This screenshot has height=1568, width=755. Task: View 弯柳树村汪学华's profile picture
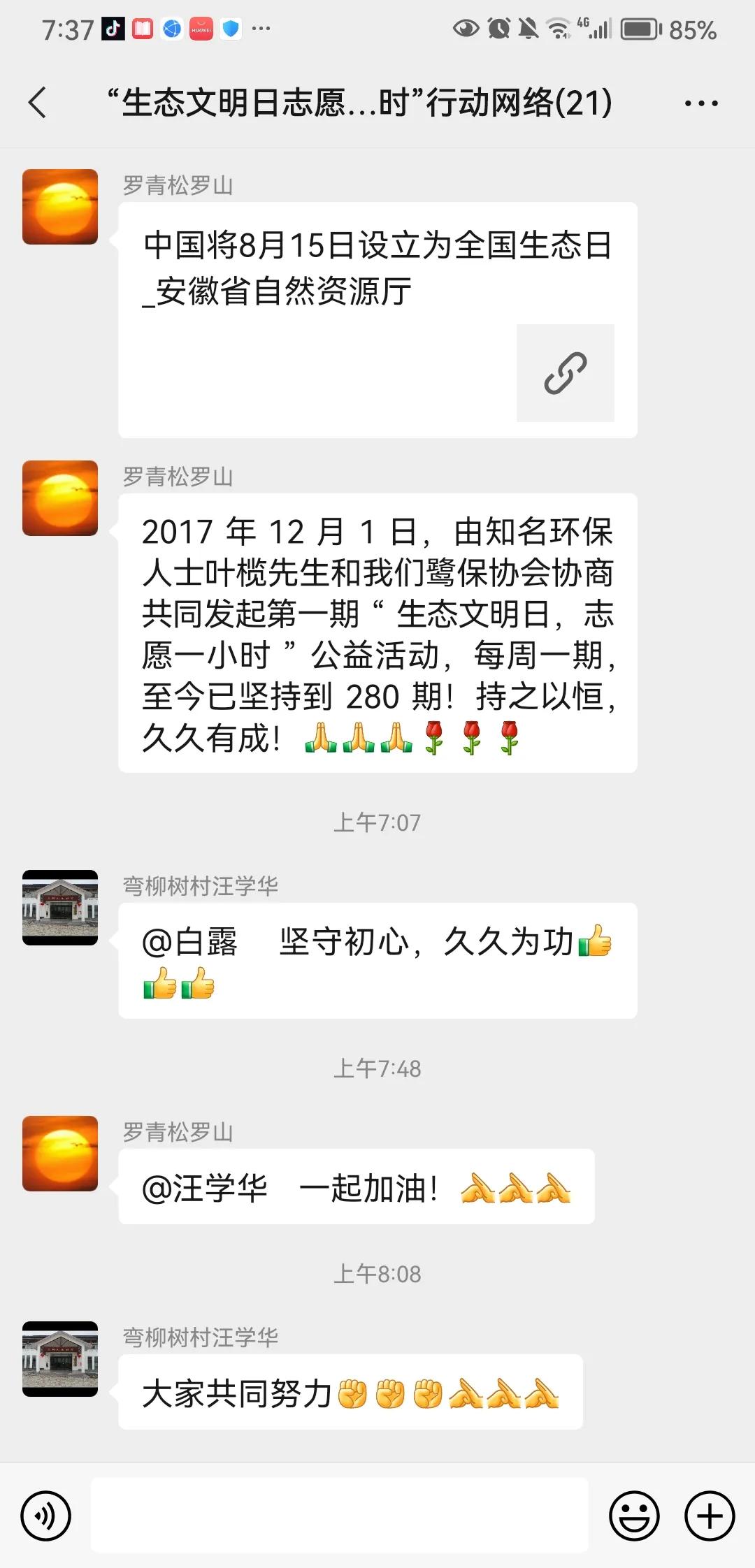click(x=59, y=907)
